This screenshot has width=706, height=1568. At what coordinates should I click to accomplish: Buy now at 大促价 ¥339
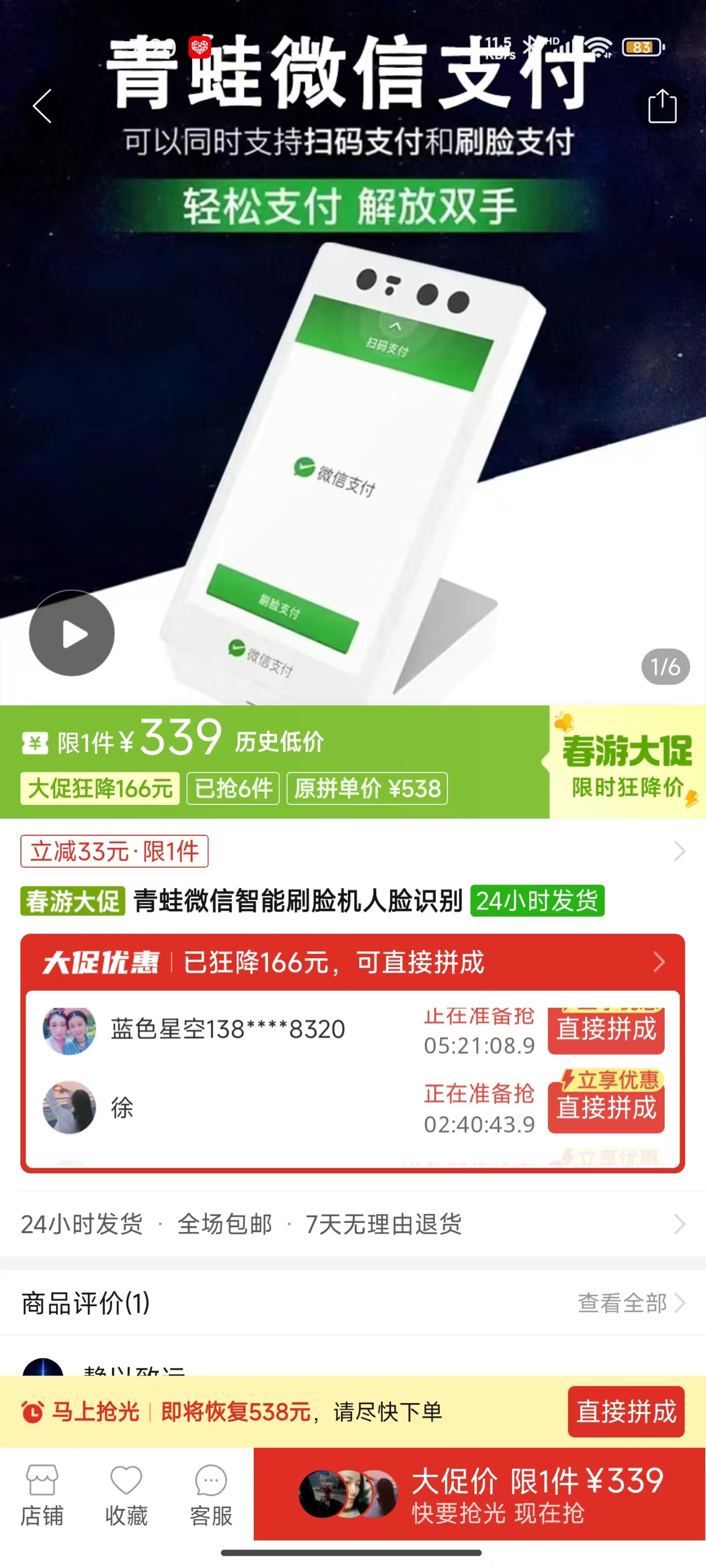pyautogui.click(x=479, y=1494)
